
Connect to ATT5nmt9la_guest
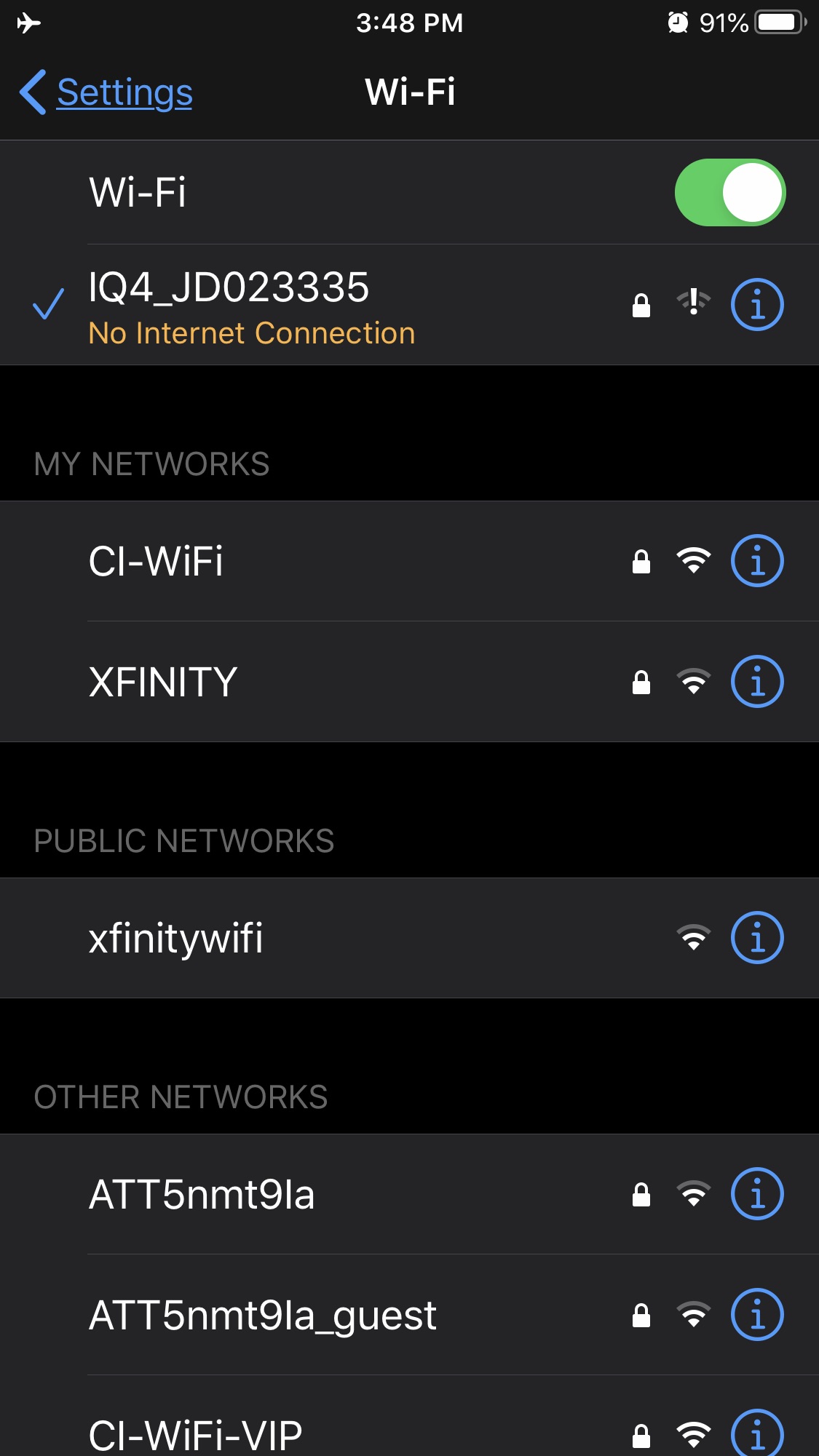(409, 1315)
